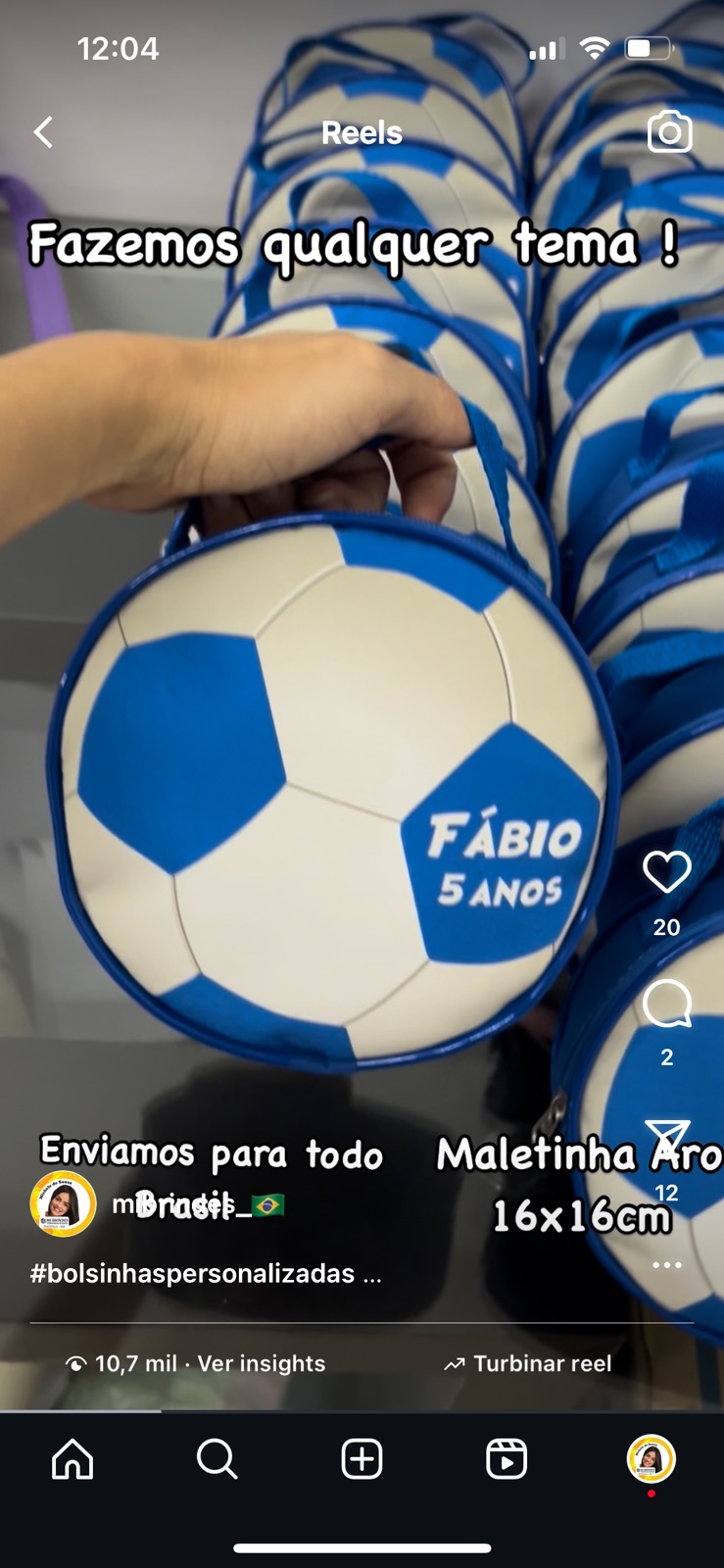Open the three-dot more options menu
Screen dimensions: 724x1568
click(667, 1265)
